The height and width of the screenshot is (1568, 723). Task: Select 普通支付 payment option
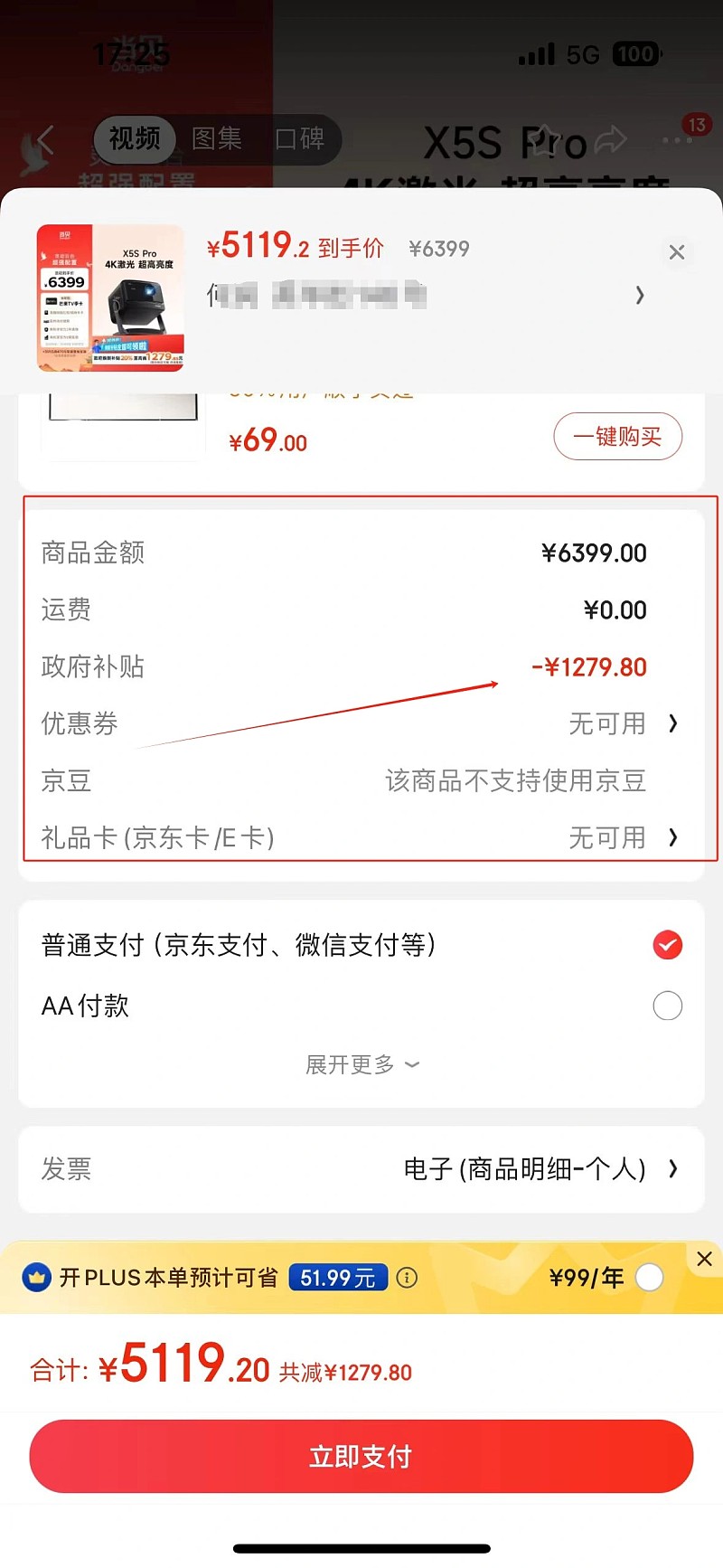pos(667,945)
